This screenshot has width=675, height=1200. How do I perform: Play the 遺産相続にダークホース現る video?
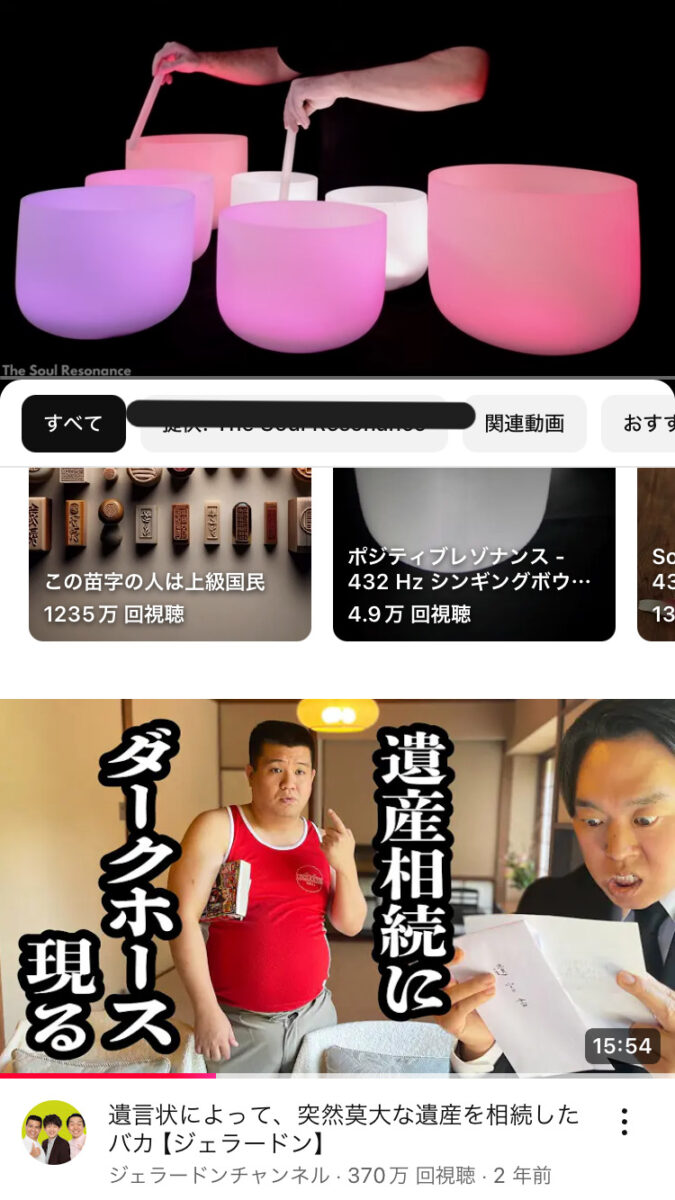pyautogui.click(x=337, y=885)
